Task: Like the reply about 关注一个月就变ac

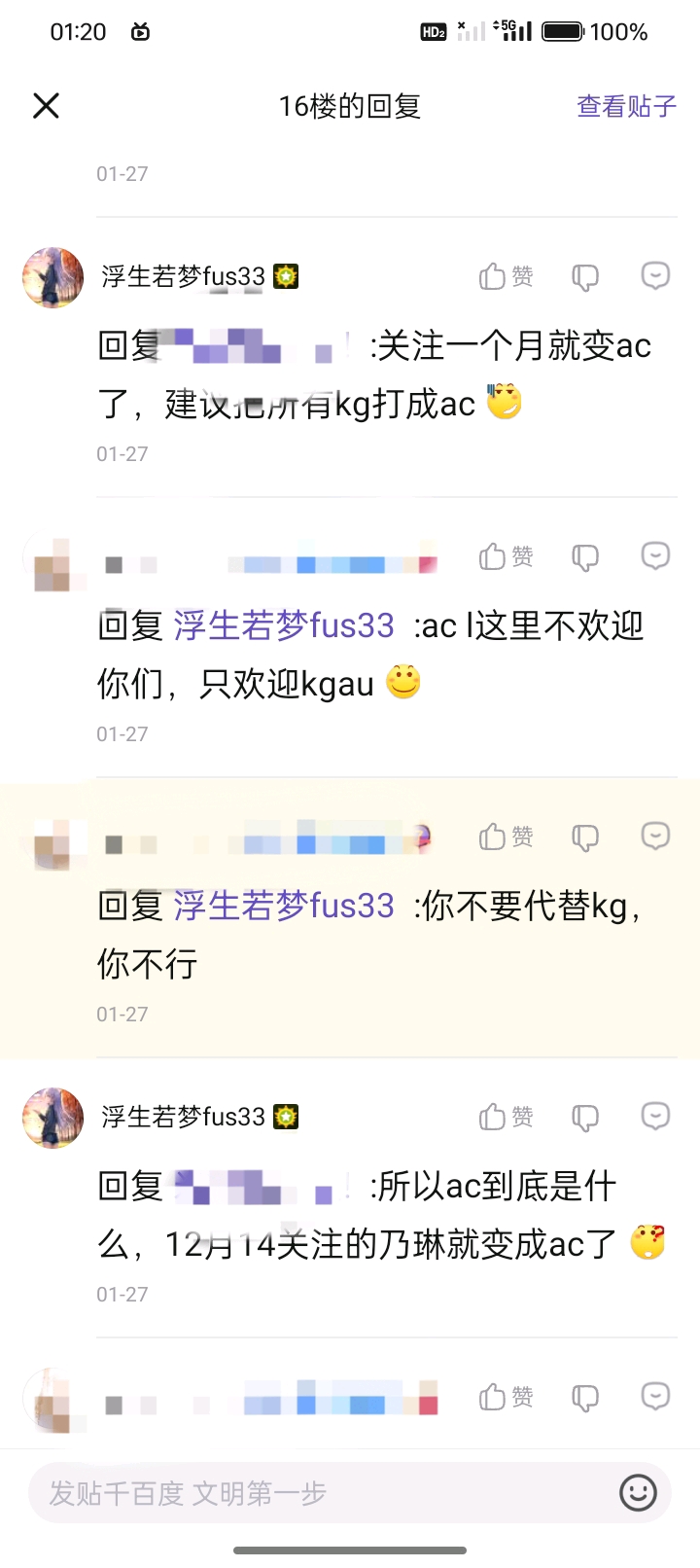Action: [506, 277]
